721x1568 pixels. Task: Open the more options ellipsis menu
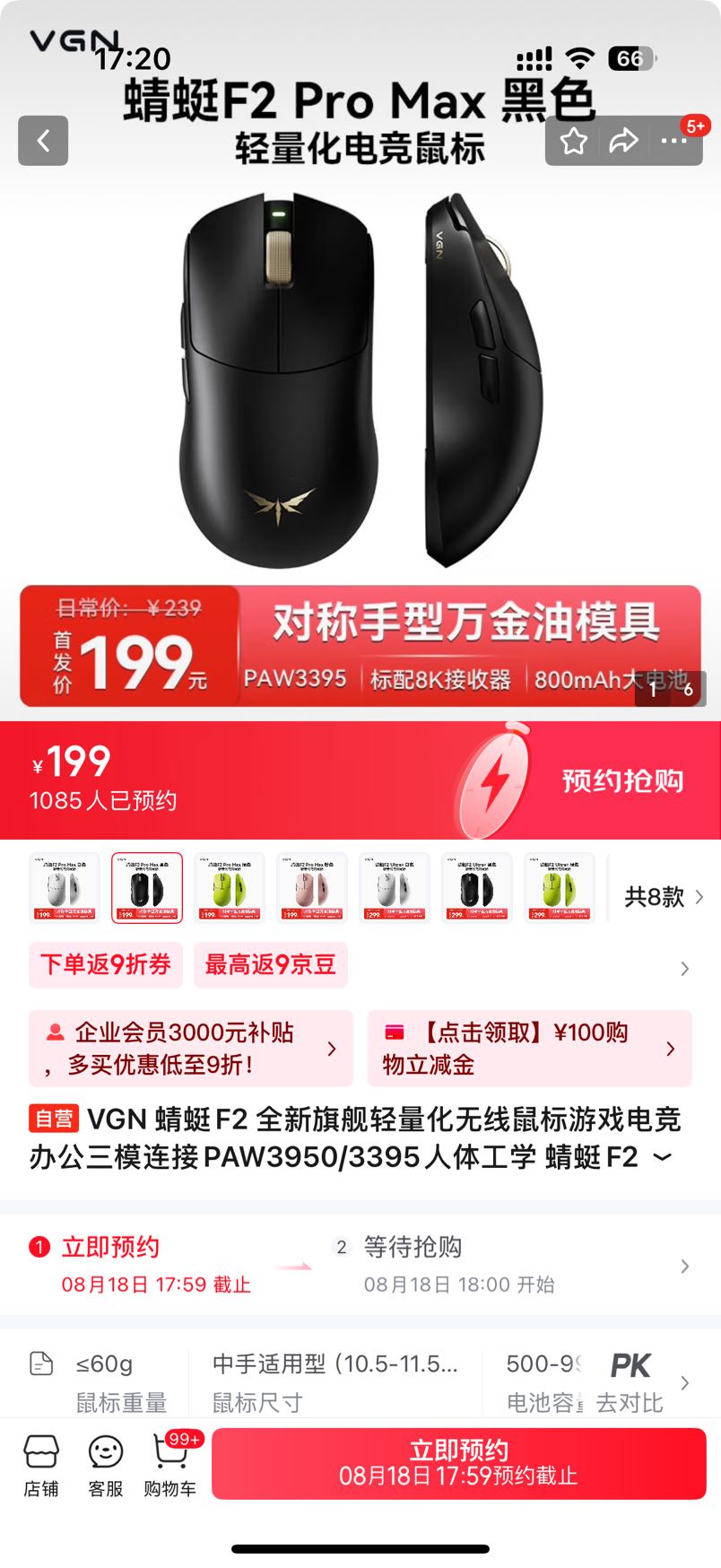(x=671, y=141)
